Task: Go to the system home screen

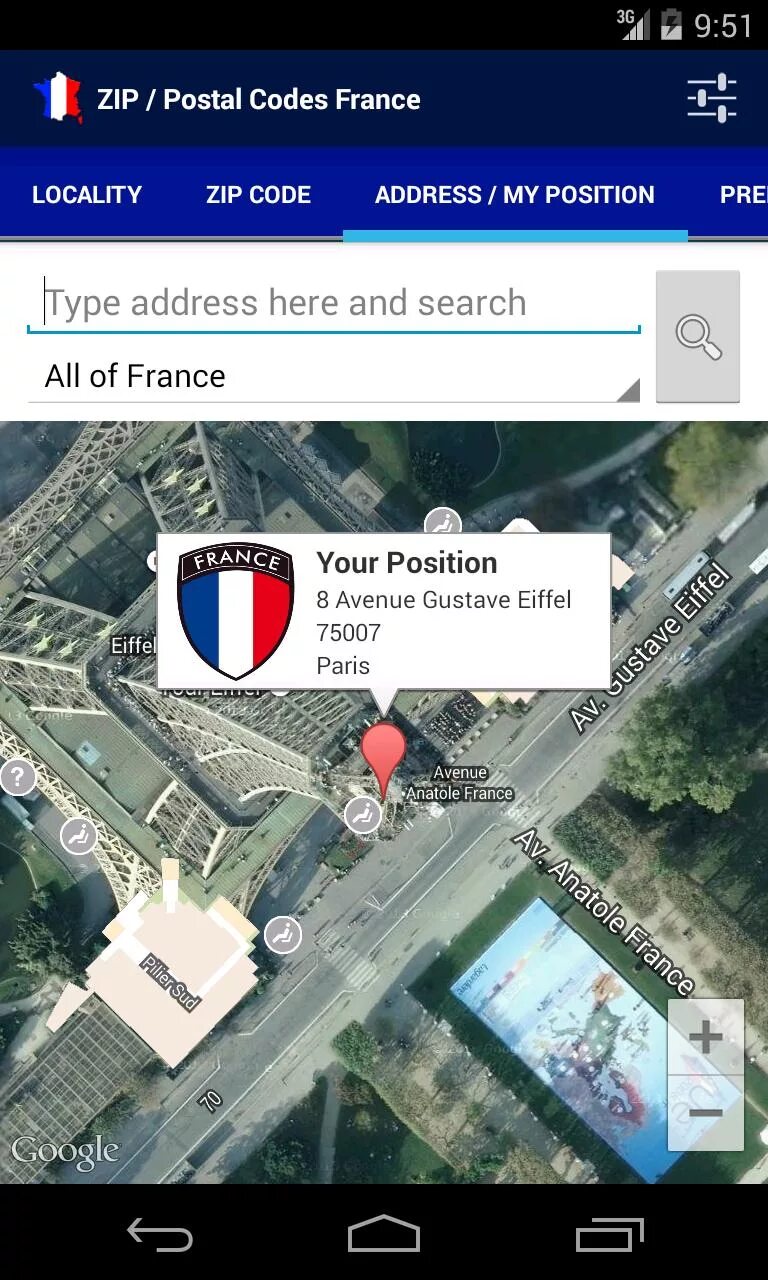Action: click(384, 1235)
